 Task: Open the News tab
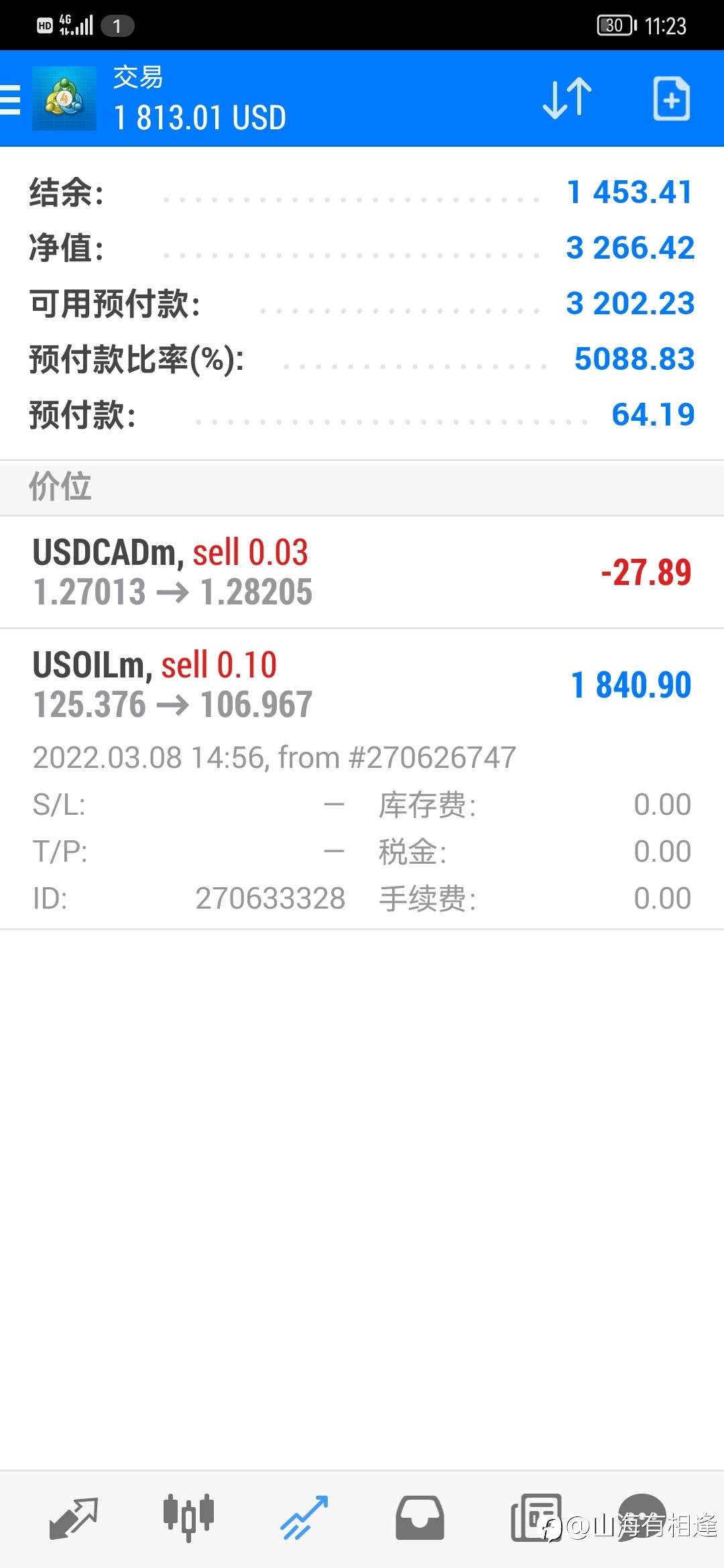pyautogui.click(x=535, y=1517)
